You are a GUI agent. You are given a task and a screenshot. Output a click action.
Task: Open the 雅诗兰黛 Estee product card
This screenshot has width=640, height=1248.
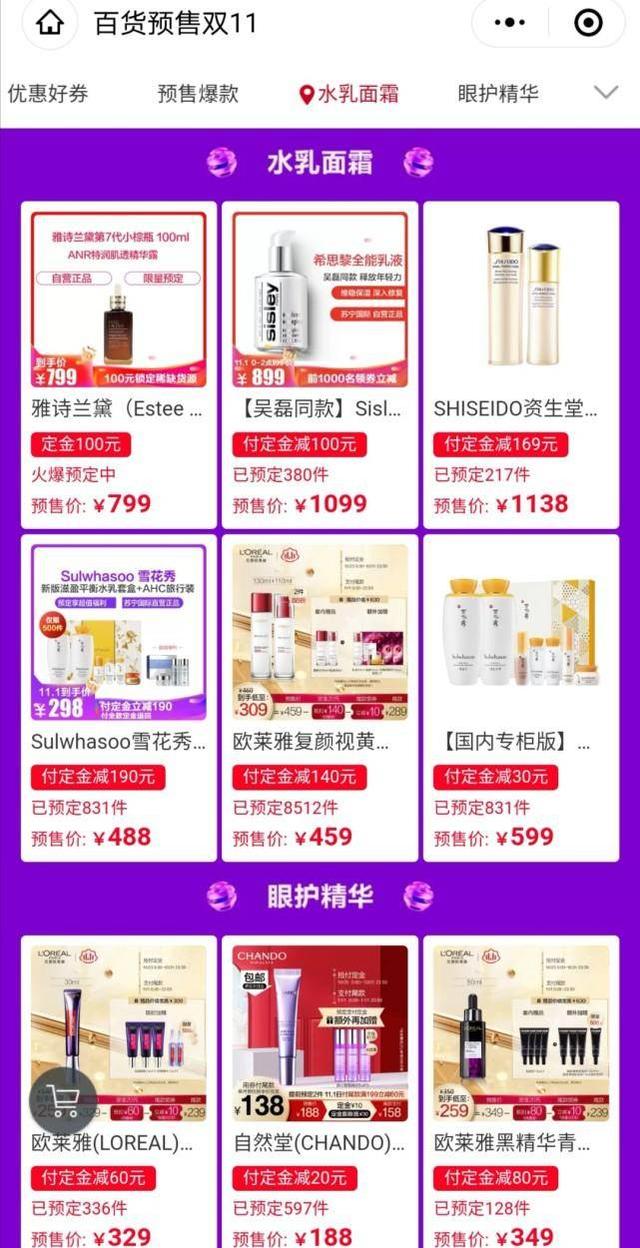point(118,365)
